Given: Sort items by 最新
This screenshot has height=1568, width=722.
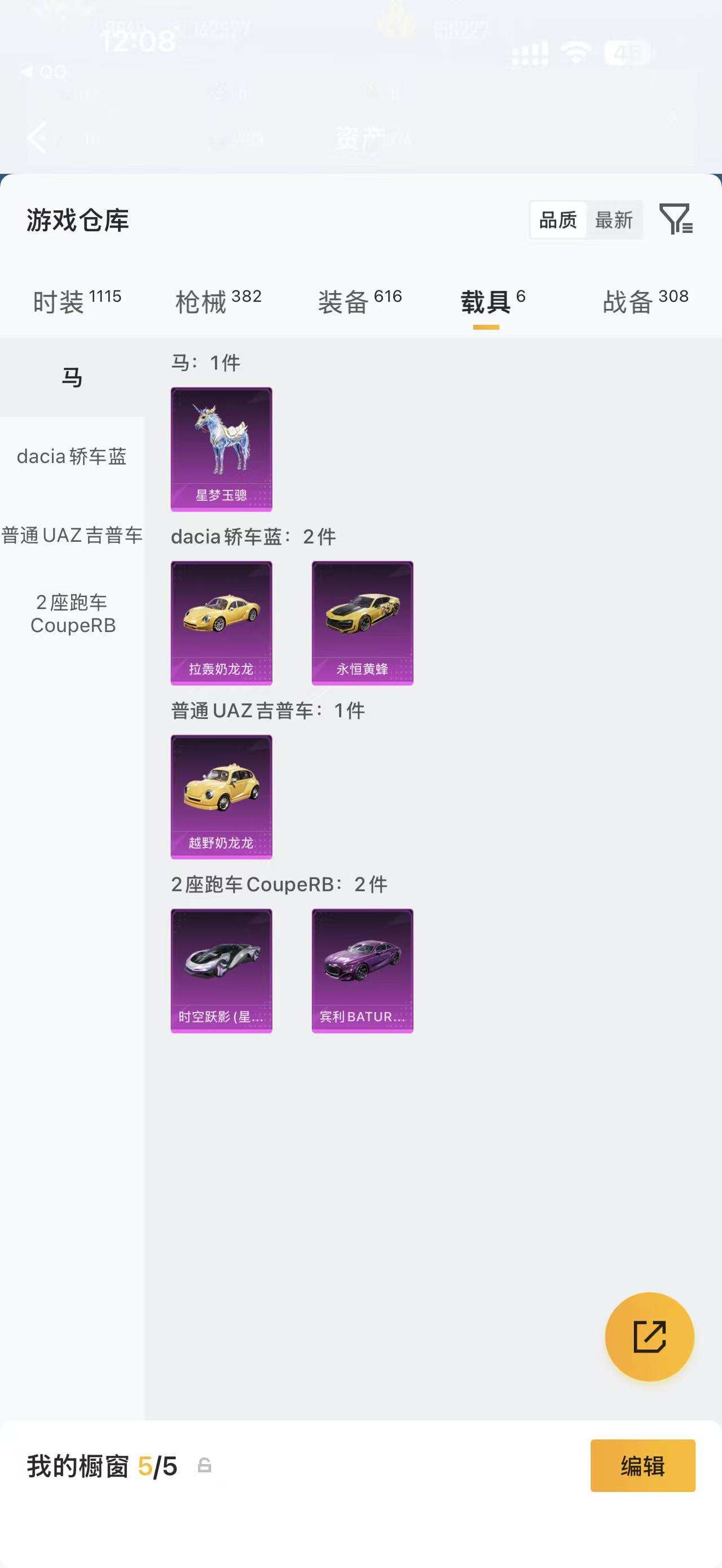Looking at the screenshot, I should coord(614,220).
